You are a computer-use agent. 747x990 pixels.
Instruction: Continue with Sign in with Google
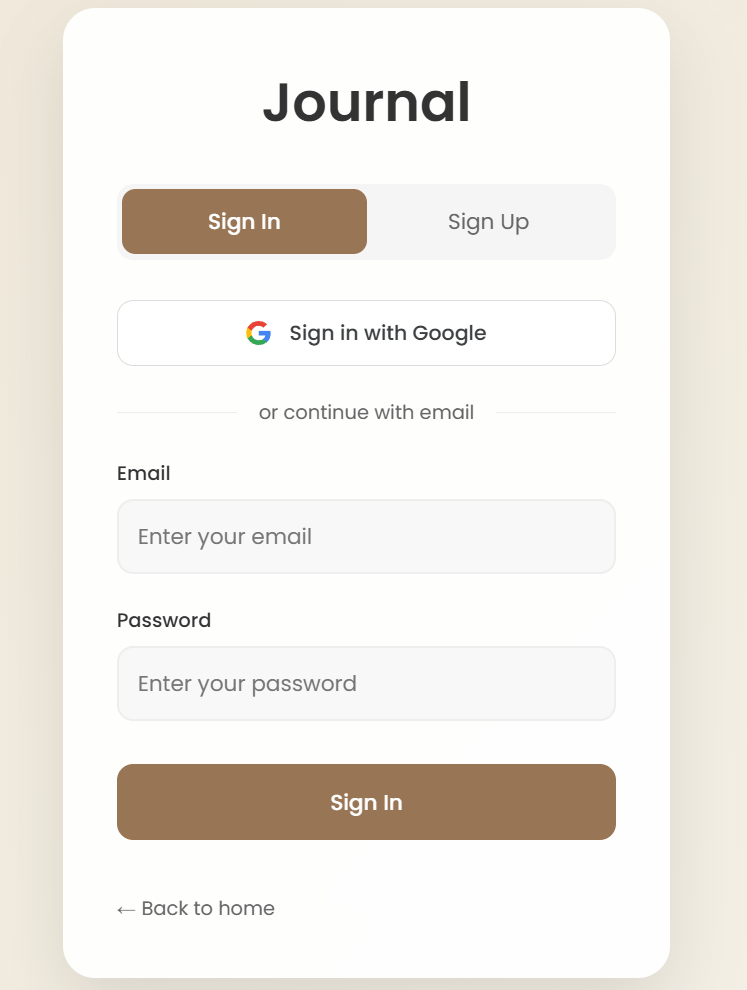pyautogui.click(x=366, y=333)
